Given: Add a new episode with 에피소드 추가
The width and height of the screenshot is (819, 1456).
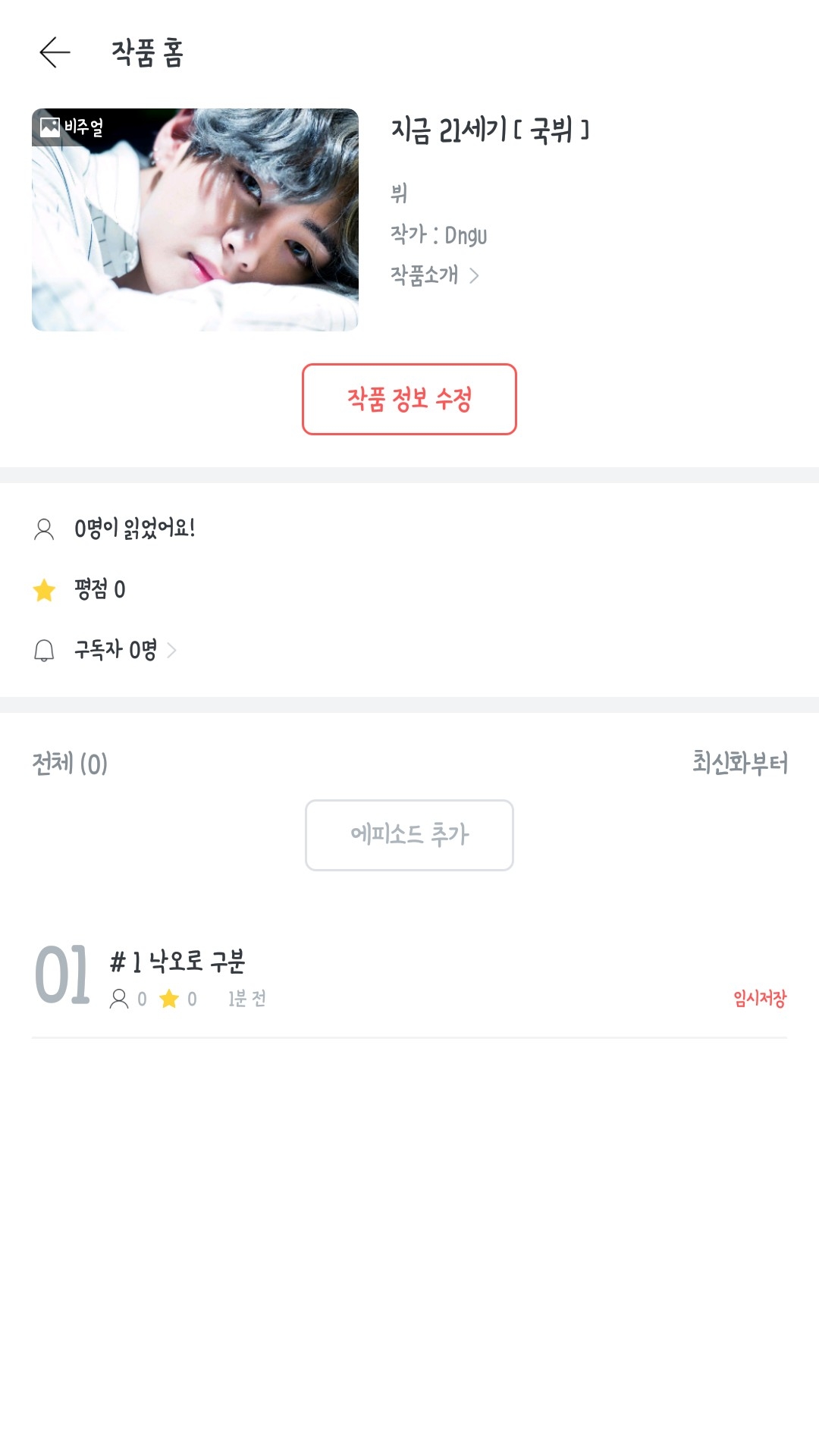Looking at the screenshot, I should click(x=409, y=835).
